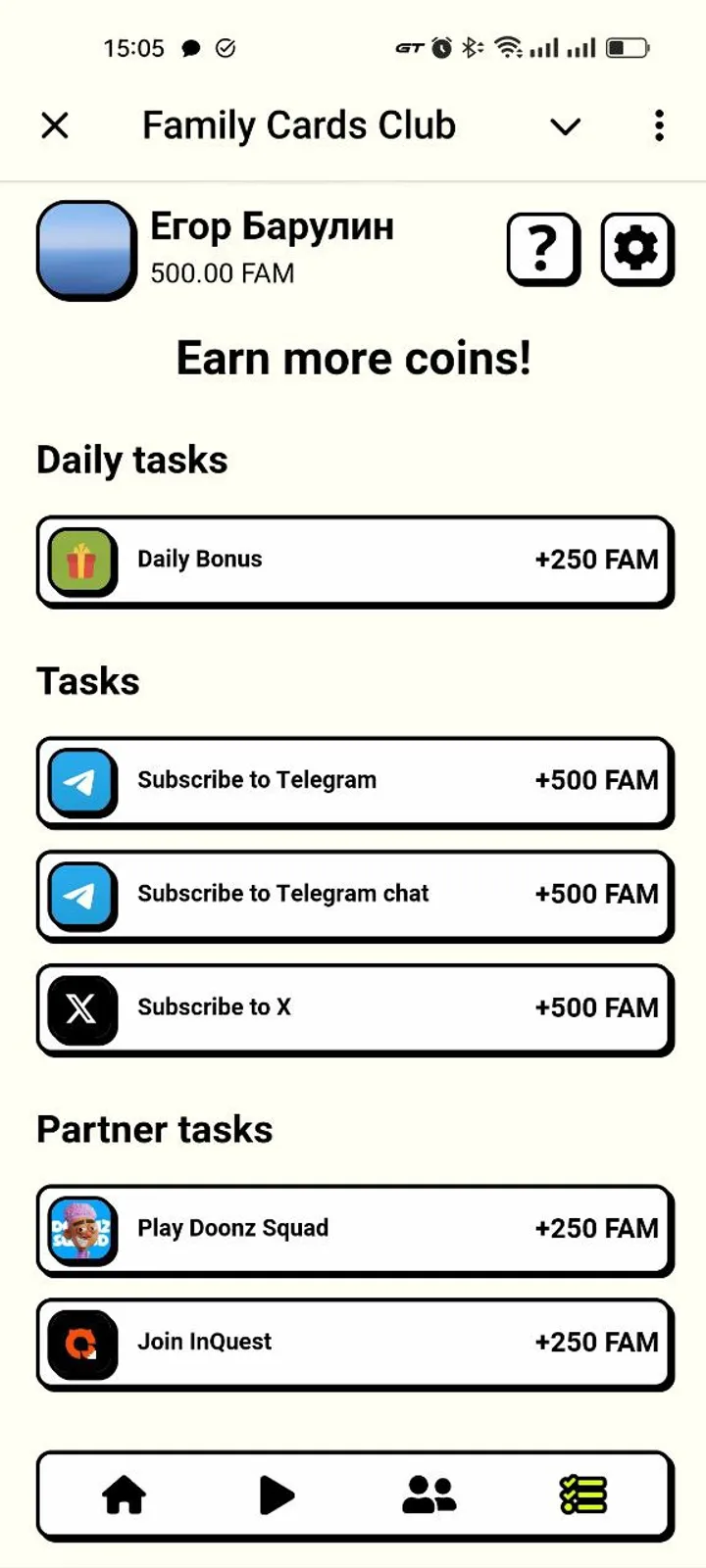Start the Subscribe to Telegram task
Viewport: 706px width, 1568px height.
pos(353,781)
